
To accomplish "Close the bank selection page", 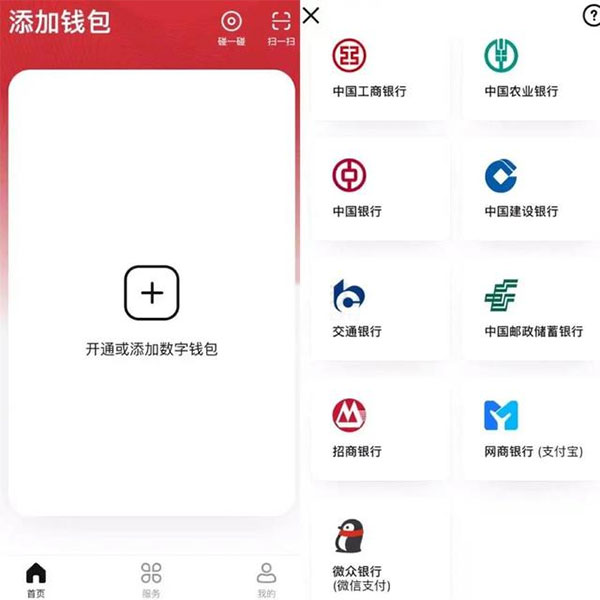I will tap(312, 14).
